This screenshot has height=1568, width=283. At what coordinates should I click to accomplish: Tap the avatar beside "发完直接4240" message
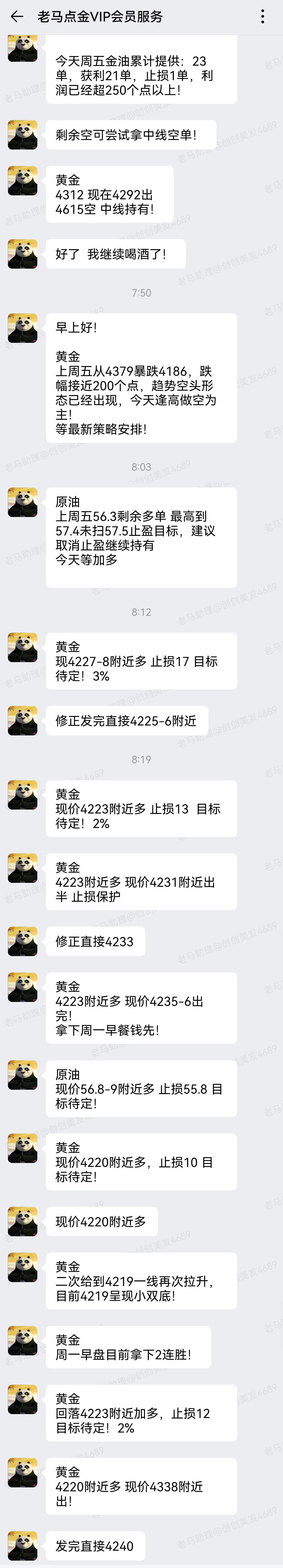(x=23, y=1545)
